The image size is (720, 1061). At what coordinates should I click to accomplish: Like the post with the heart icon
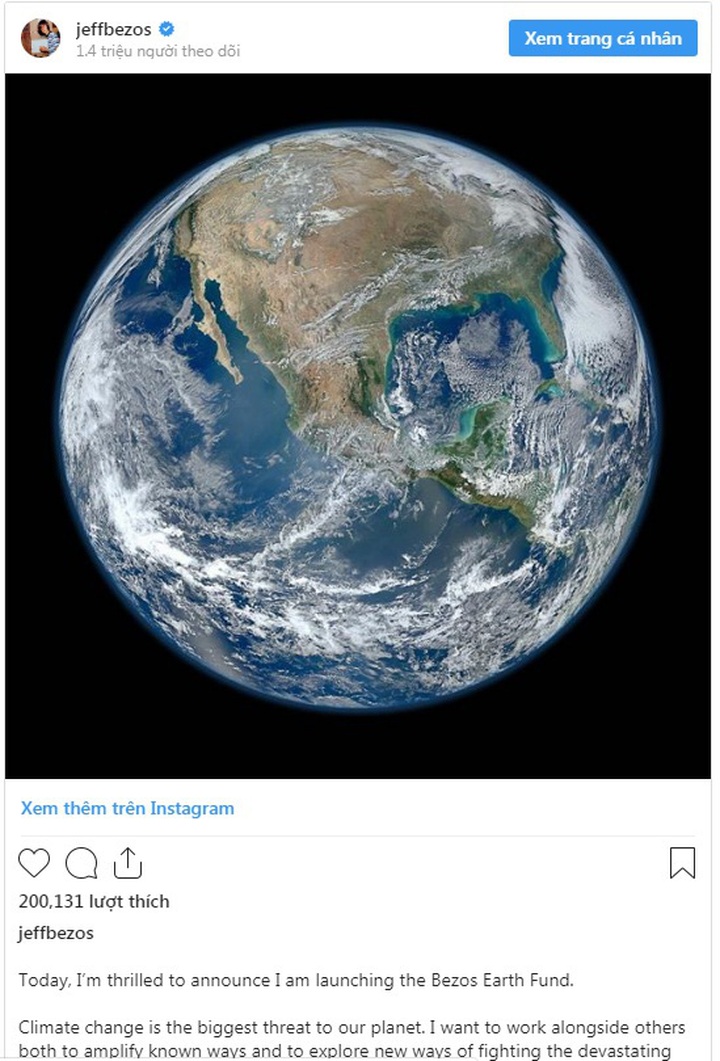(35, 862)
